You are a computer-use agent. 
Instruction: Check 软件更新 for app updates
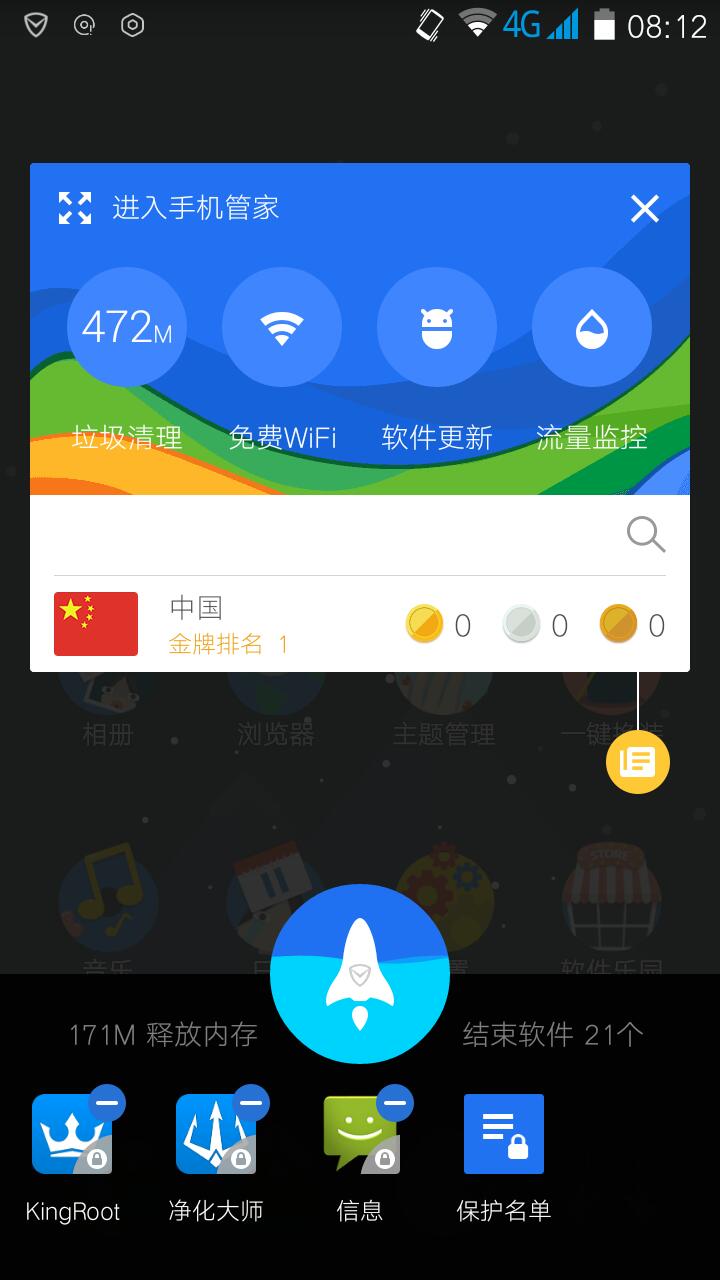(437, 327)
